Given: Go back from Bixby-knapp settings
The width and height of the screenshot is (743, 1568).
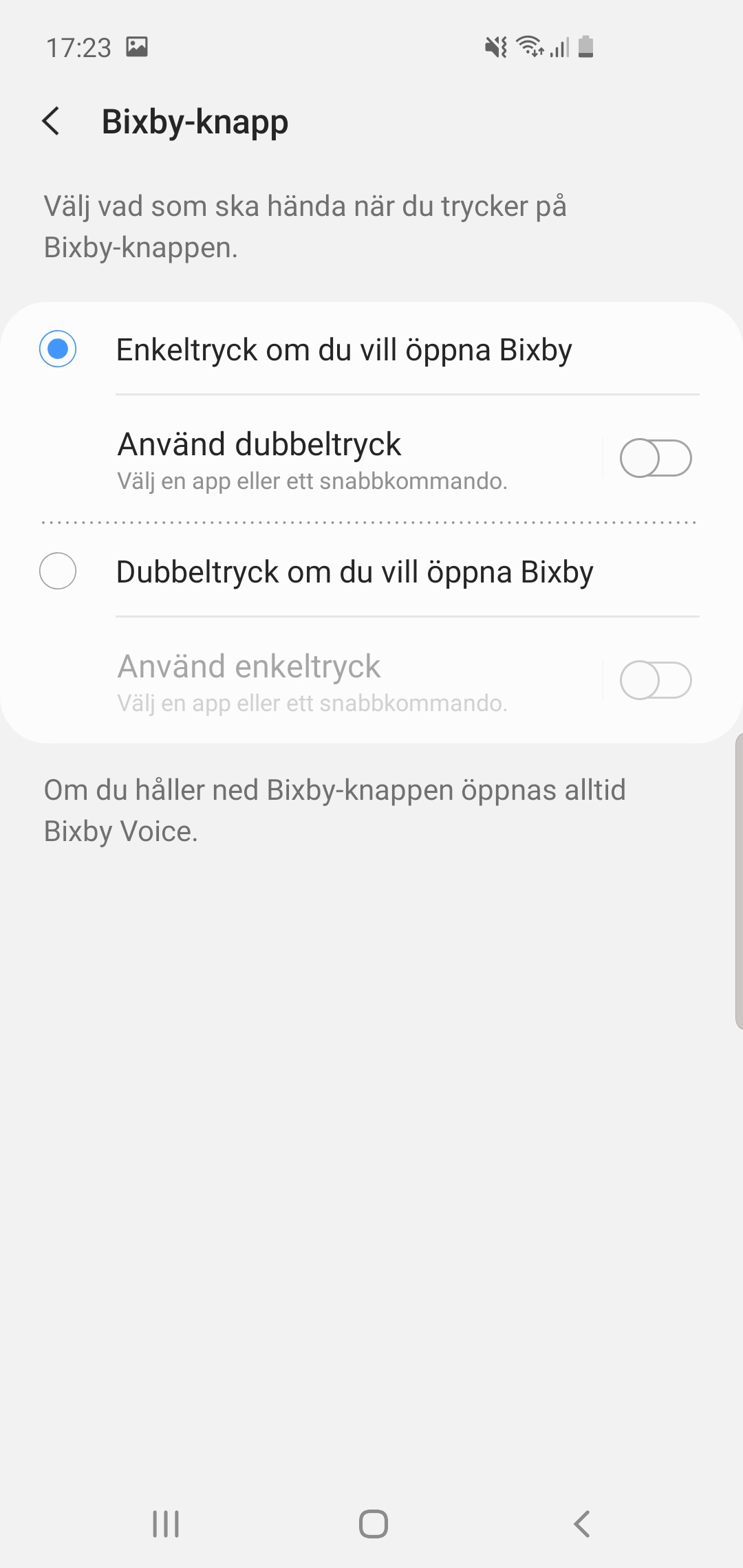Looking at the screenshot, I should click(52, 122).
